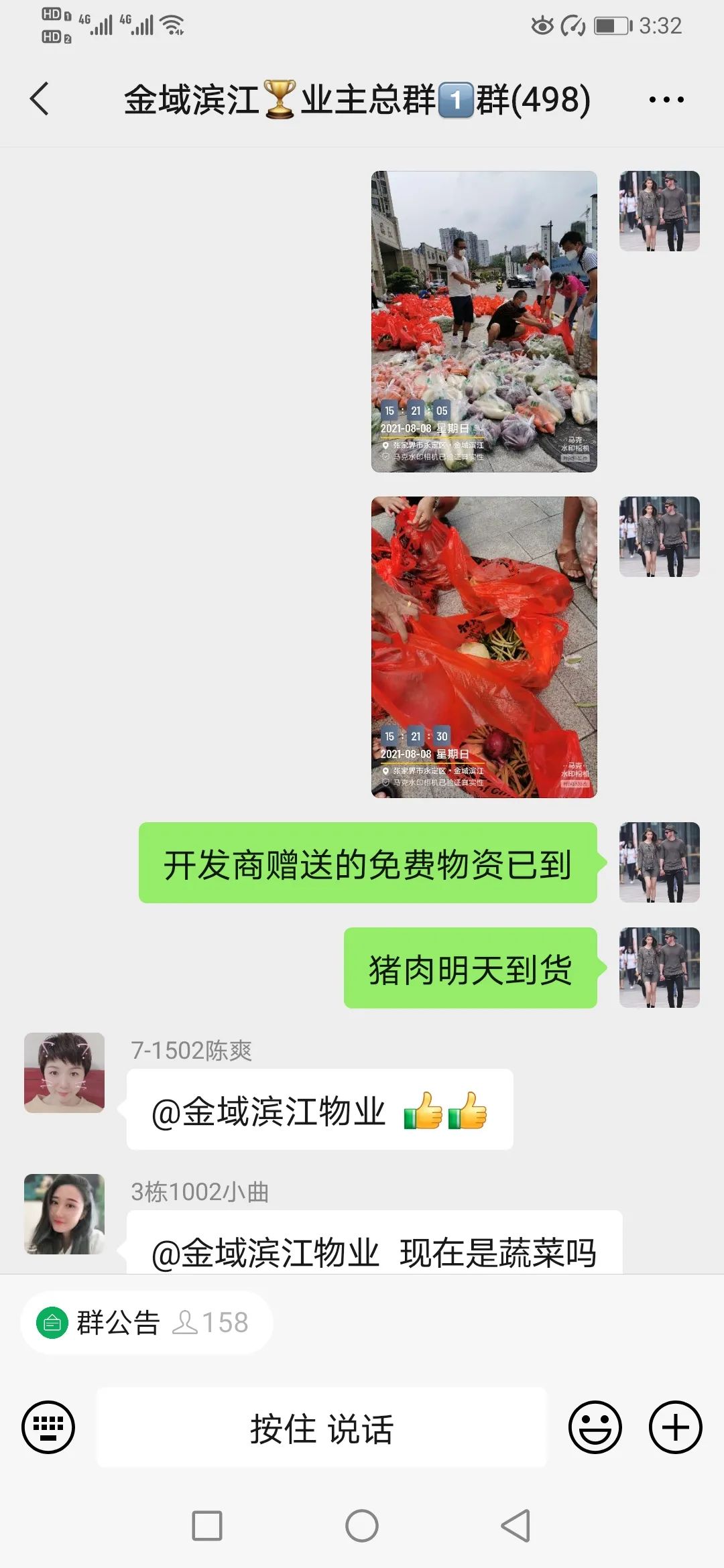Open 3栋1002小曲's profile avatar
724x1568 pixels.
coord(64,1214)
